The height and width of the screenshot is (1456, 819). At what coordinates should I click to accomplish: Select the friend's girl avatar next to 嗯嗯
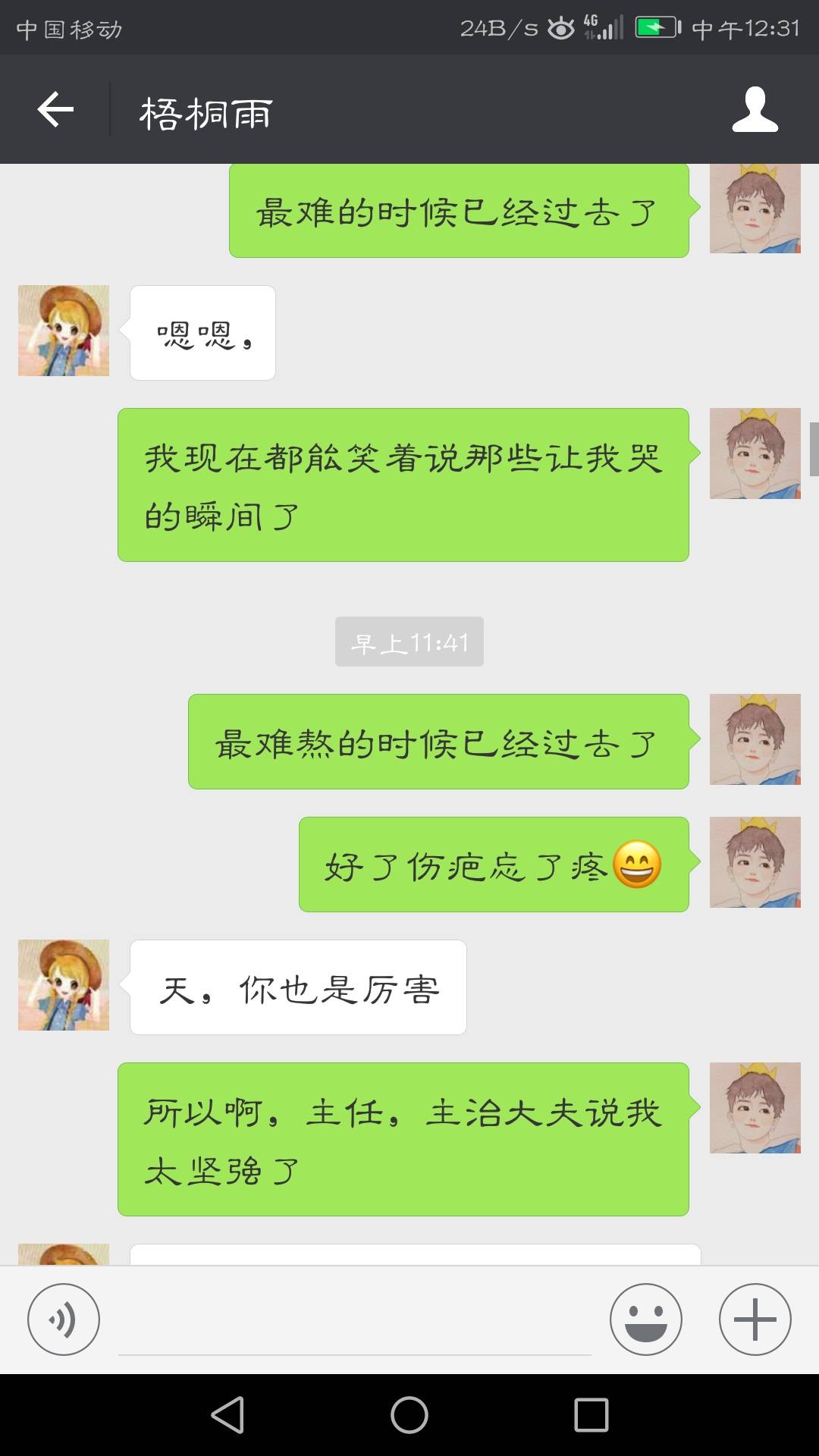[x=64, y=331]
